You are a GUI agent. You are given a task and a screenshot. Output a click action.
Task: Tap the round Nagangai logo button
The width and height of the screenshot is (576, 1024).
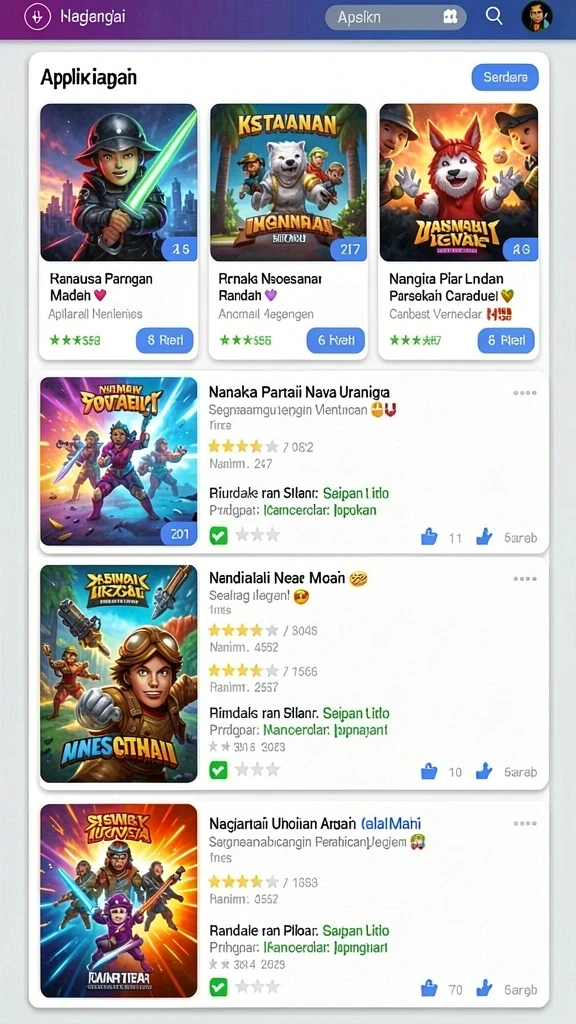(37, 18)
